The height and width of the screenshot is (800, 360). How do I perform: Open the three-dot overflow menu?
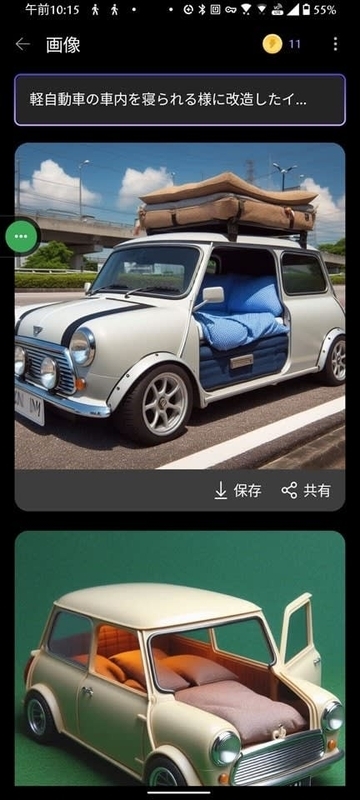point(335,44)
